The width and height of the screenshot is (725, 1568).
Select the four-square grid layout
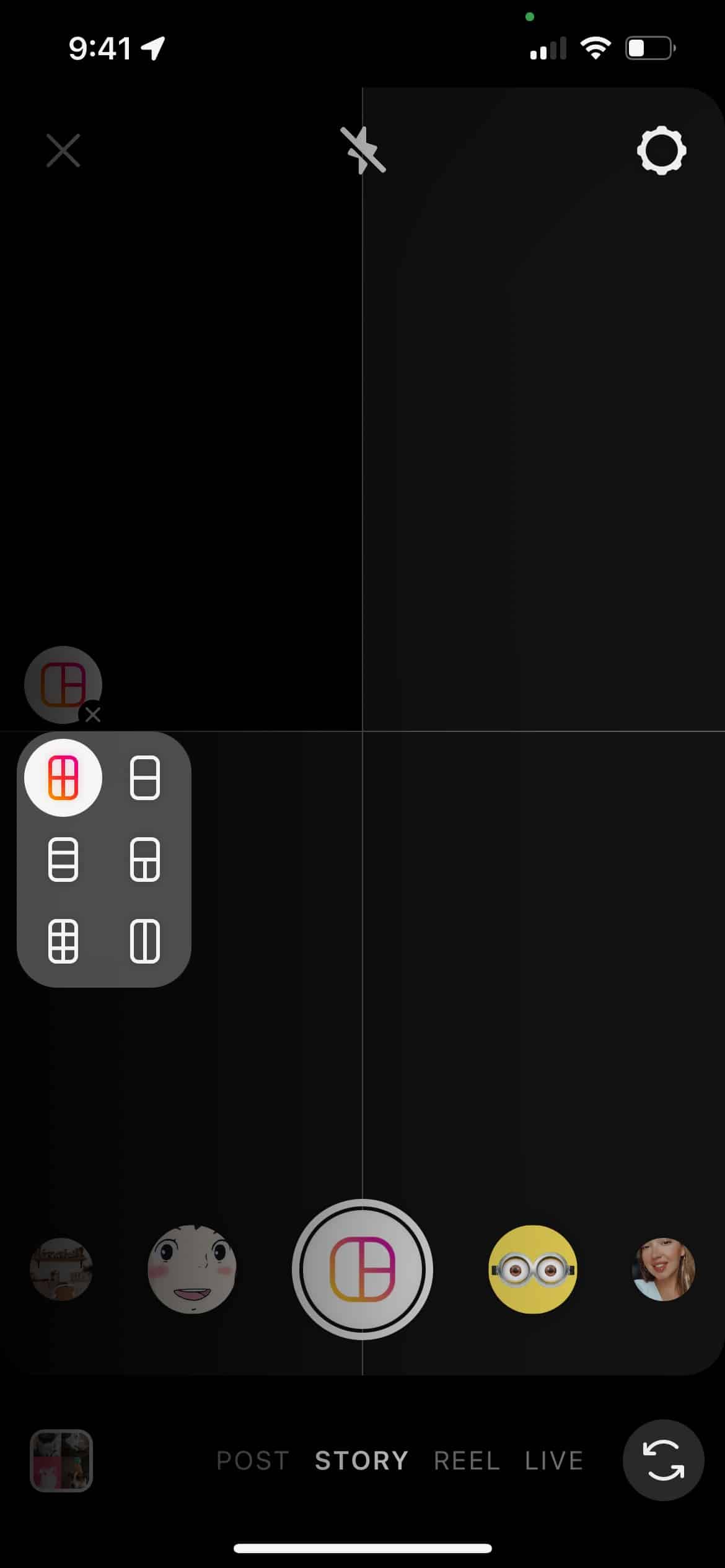pos(63,778)
